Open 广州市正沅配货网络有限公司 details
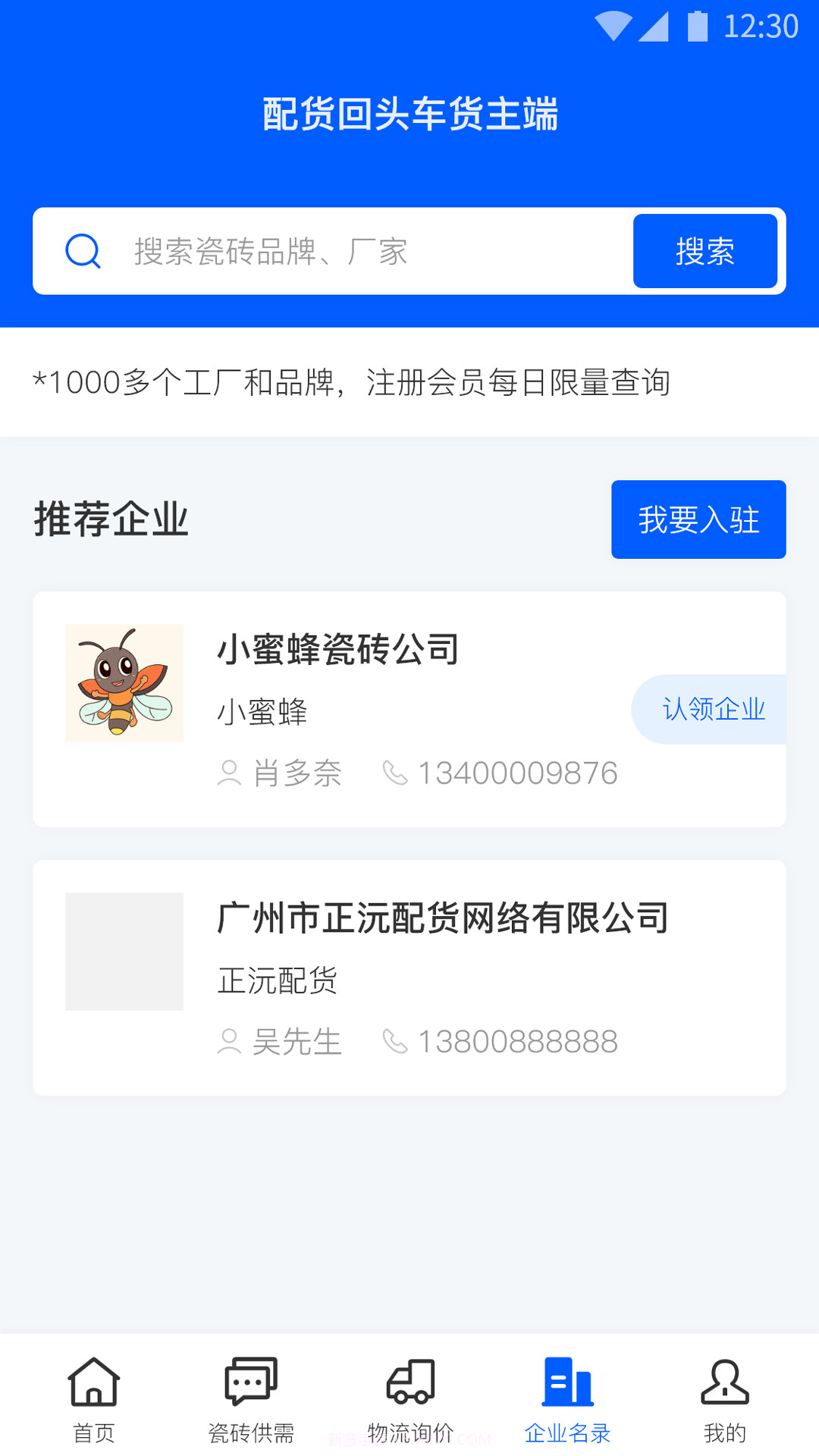This screenshot has height=1456, width=819. pyautogui.click(x=441, y=918)
